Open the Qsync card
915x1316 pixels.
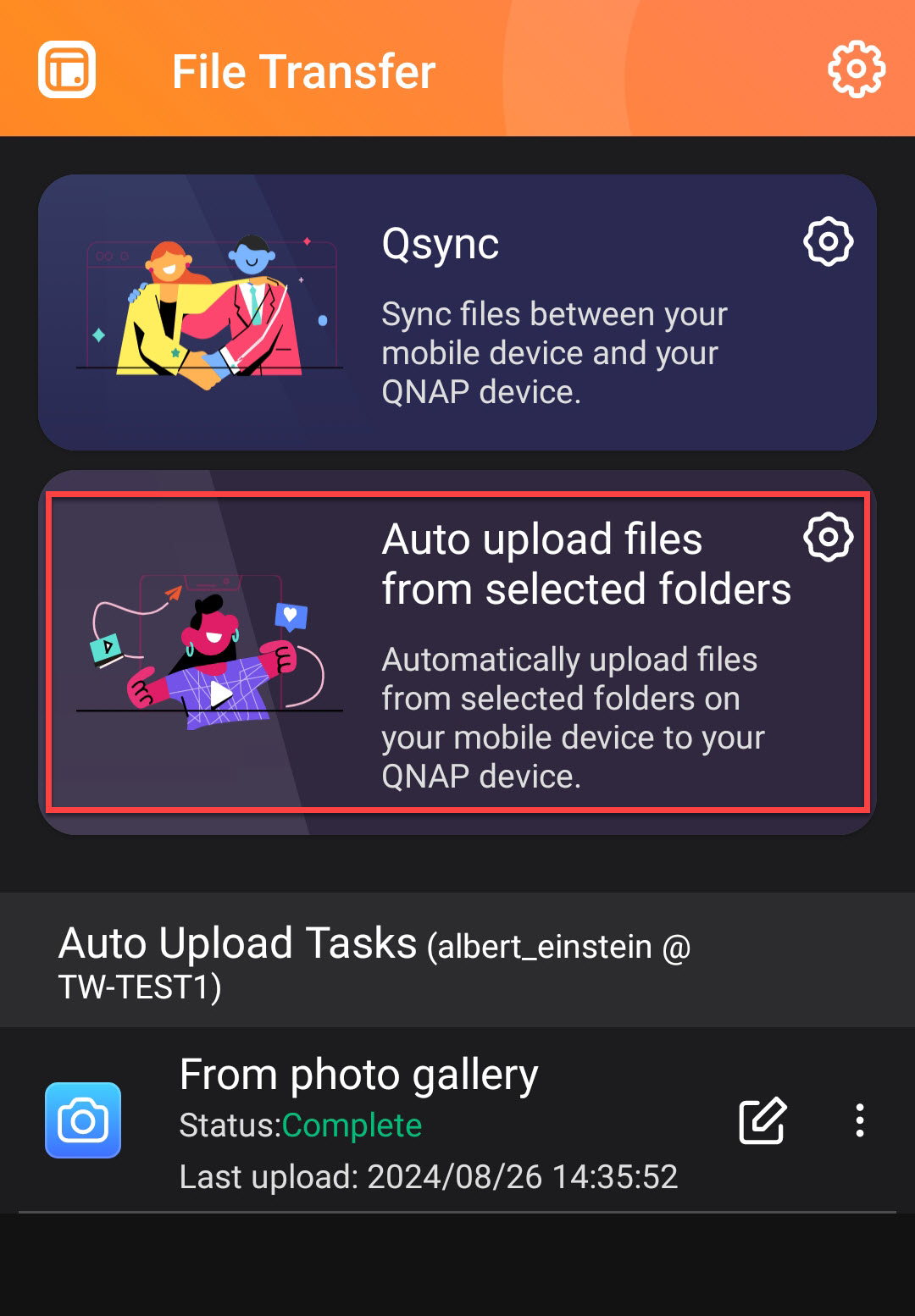(457, 312)
